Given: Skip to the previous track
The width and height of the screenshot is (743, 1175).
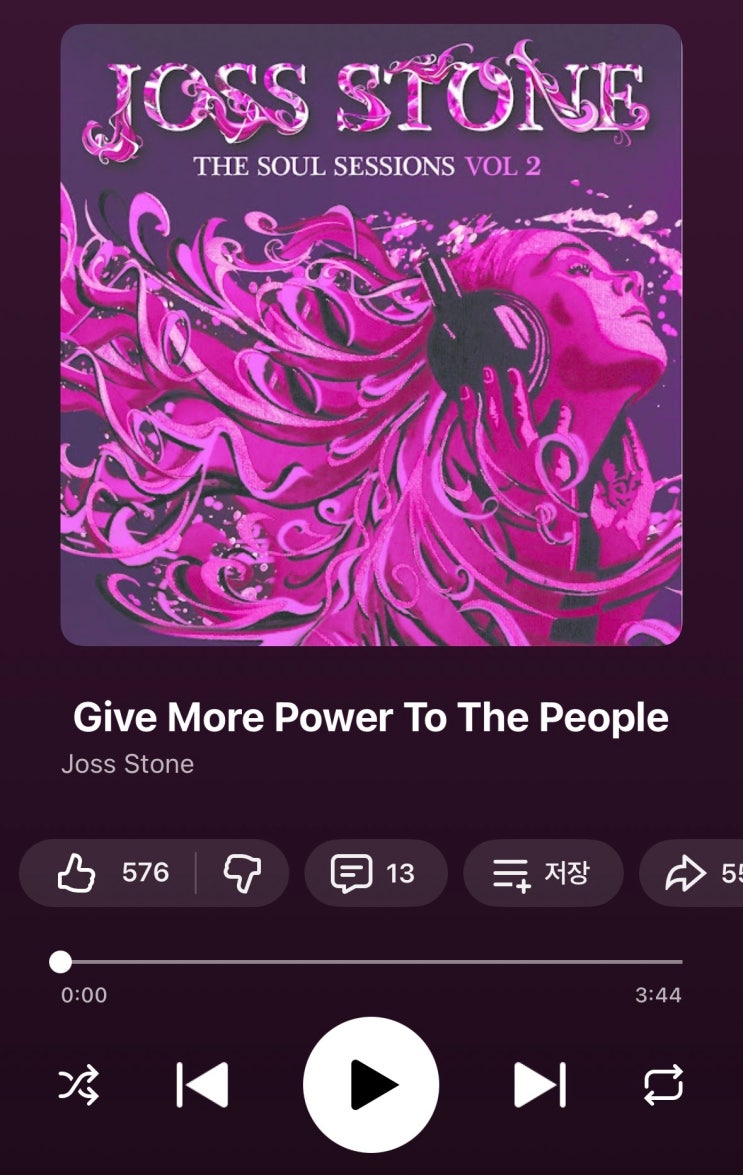Looking at the screenshot, I should [203, 1085].
